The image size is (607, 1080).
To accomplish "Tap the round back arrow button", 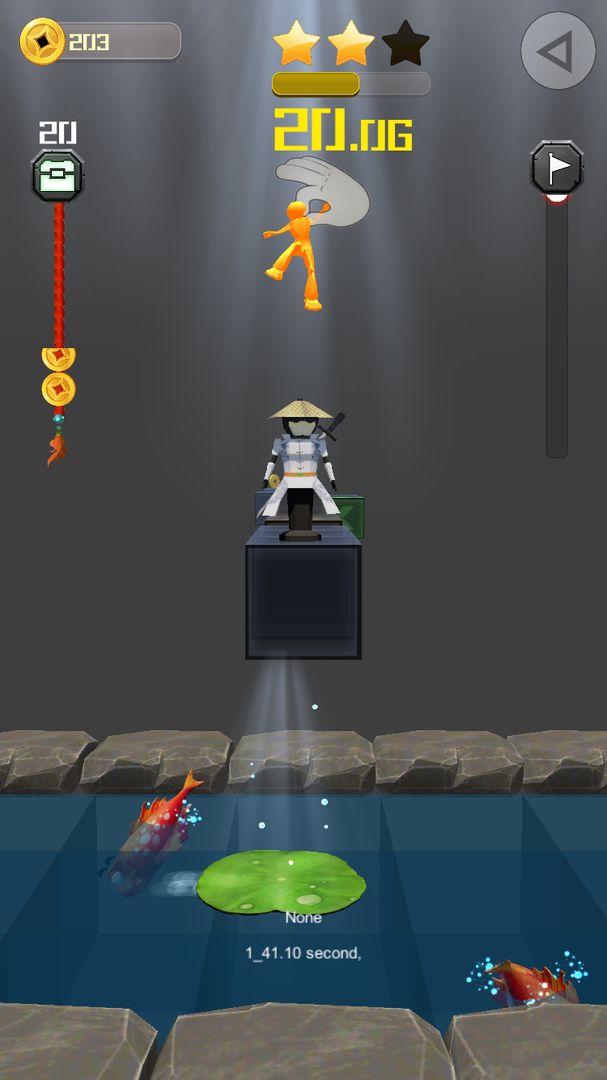I will click(558, 50).
